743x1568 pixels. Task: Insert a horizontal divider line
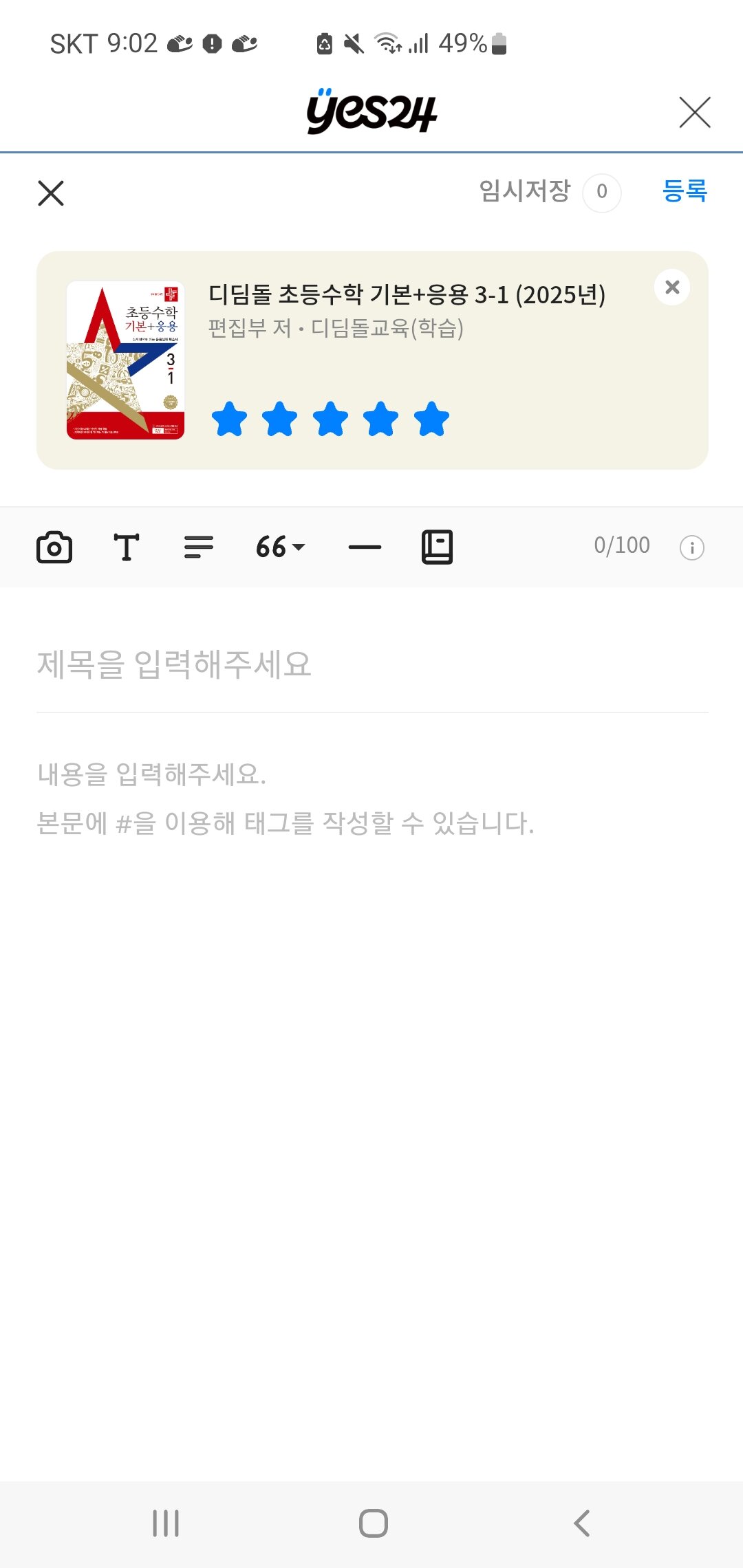click(363, 547)
